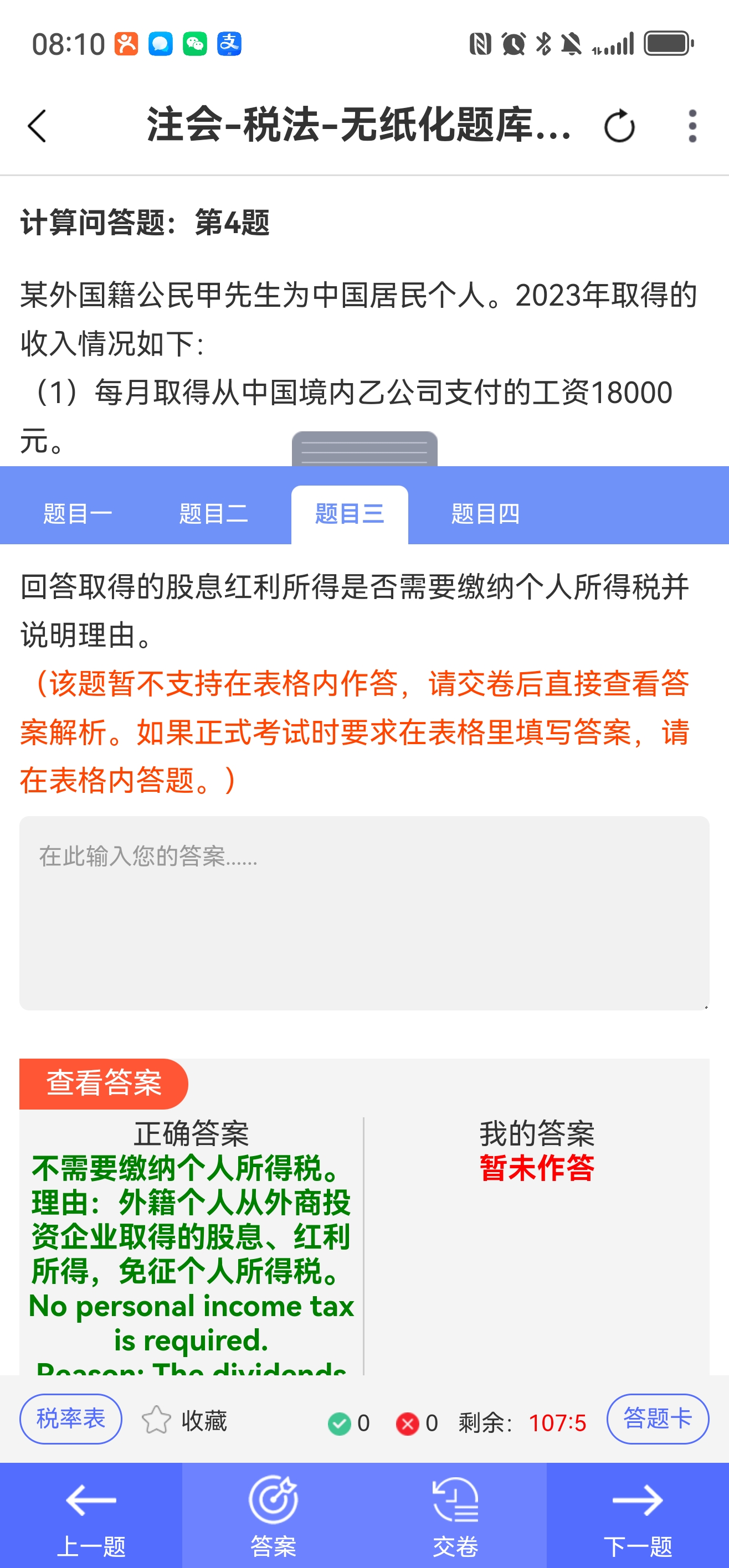The image size is (729, 1568).
Task: Refresh the page with the reload icon
Action: point(619,126)
